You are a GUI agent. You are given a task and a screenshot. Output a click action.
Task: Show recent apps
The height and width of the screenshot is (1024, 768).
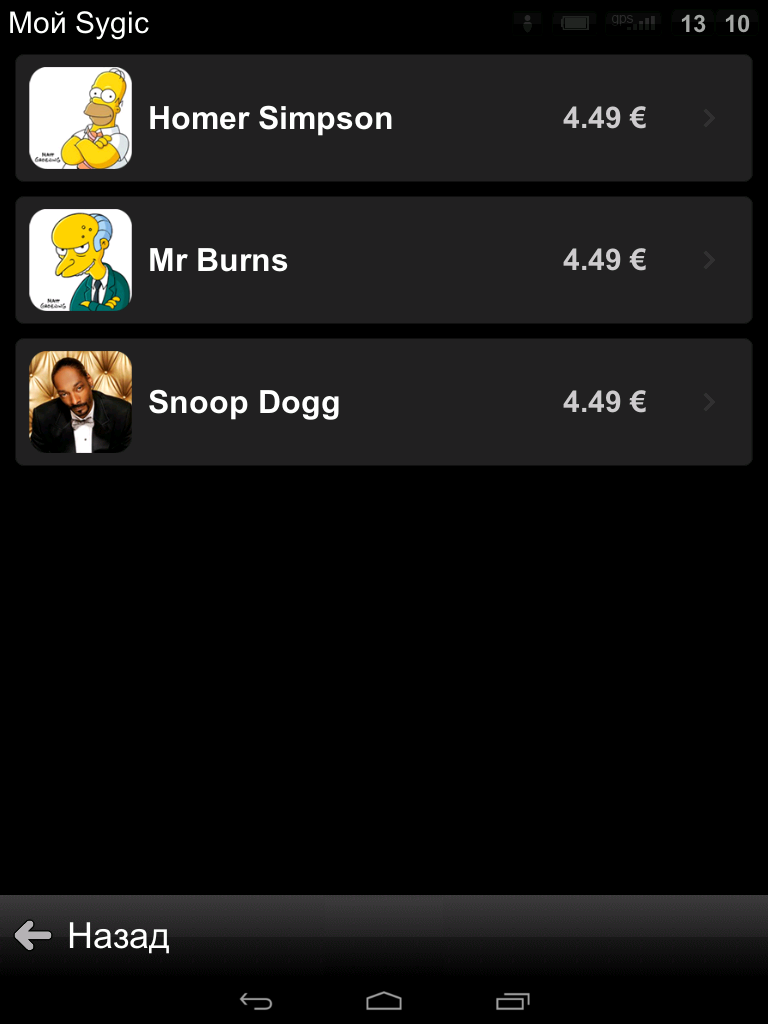(512, 1000)
